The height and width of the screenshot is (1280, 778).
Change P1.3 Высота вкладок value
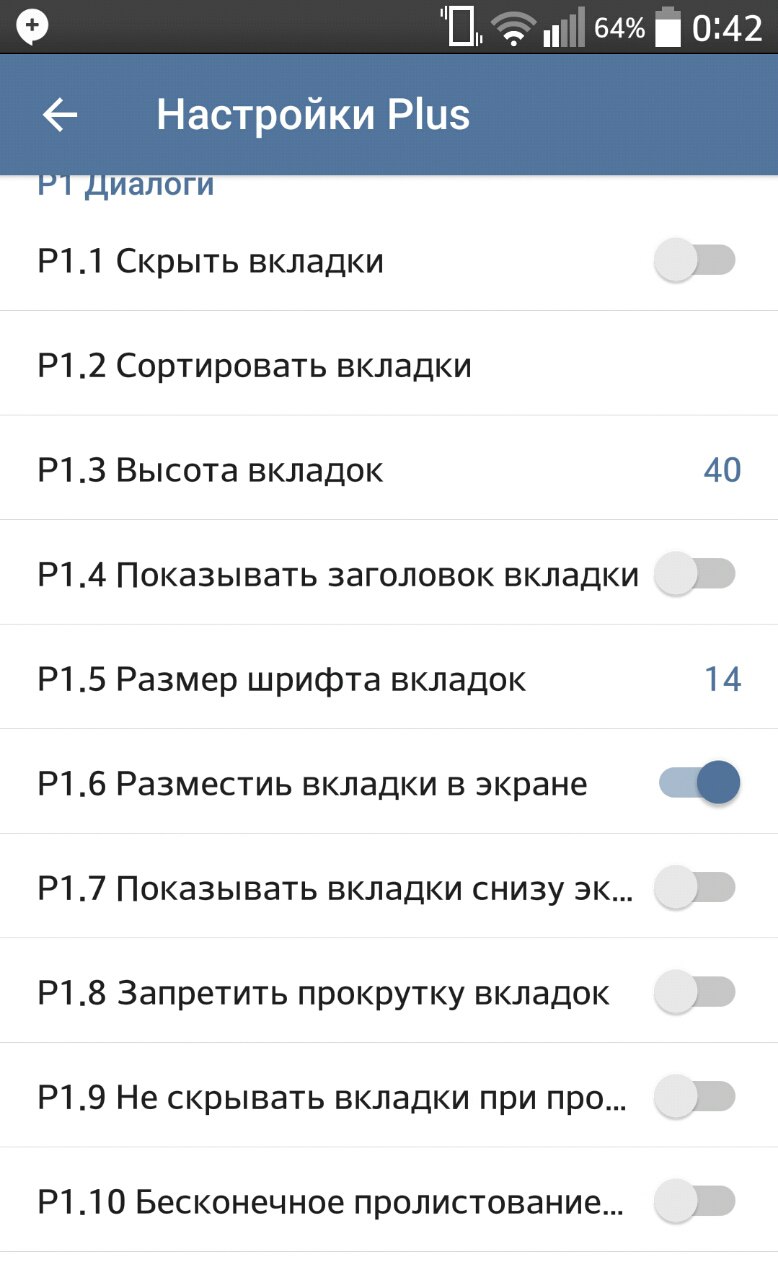(721, 471)
